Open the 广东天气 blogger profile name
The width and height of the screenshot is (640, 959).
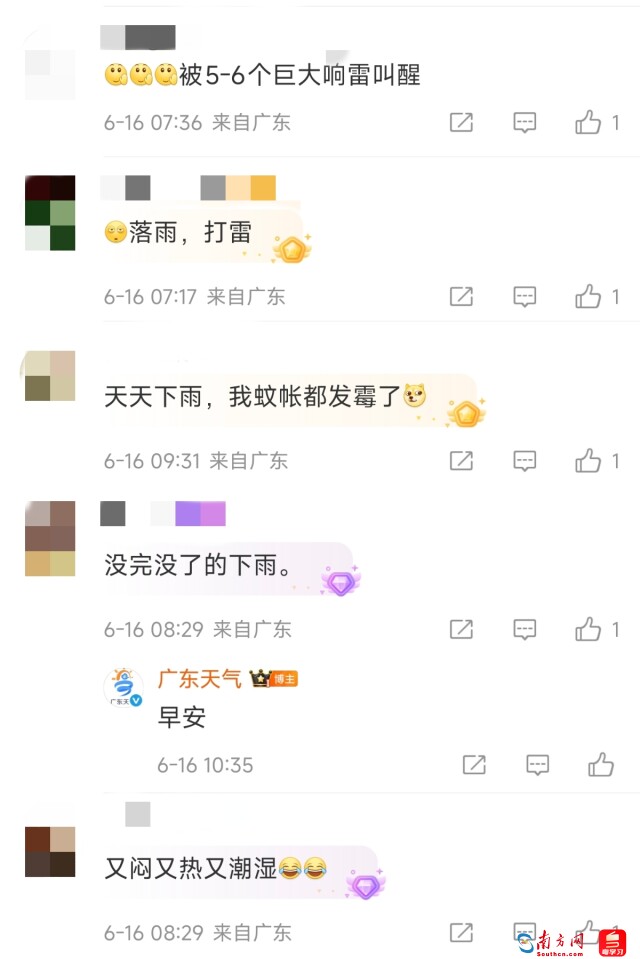click(200, 679)
